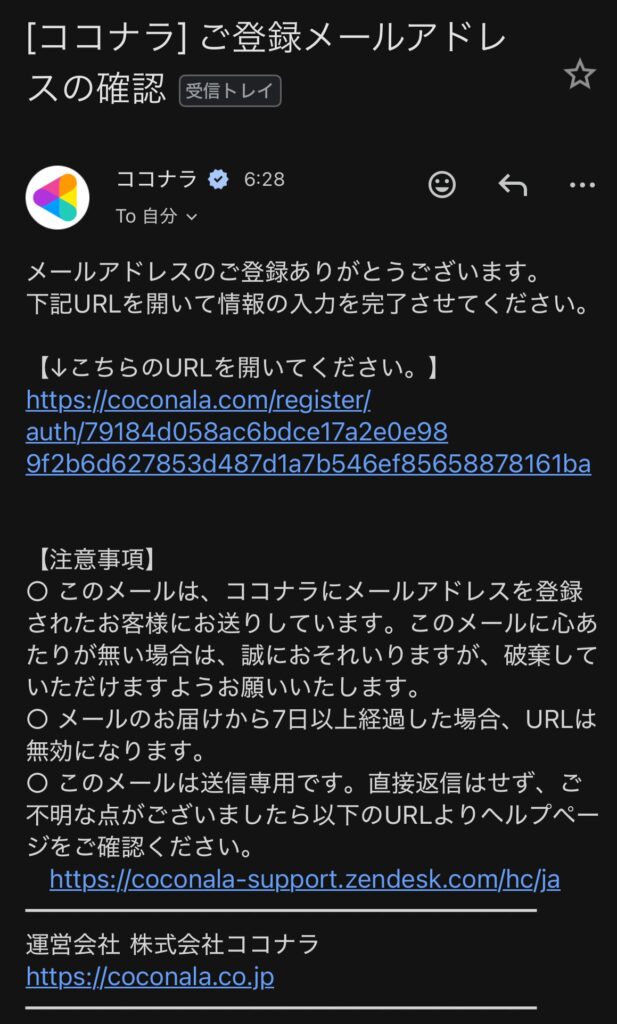617x1024 pixels.
Task: Open the coconala-support.zendesk.com help page link
Action: 304,879
